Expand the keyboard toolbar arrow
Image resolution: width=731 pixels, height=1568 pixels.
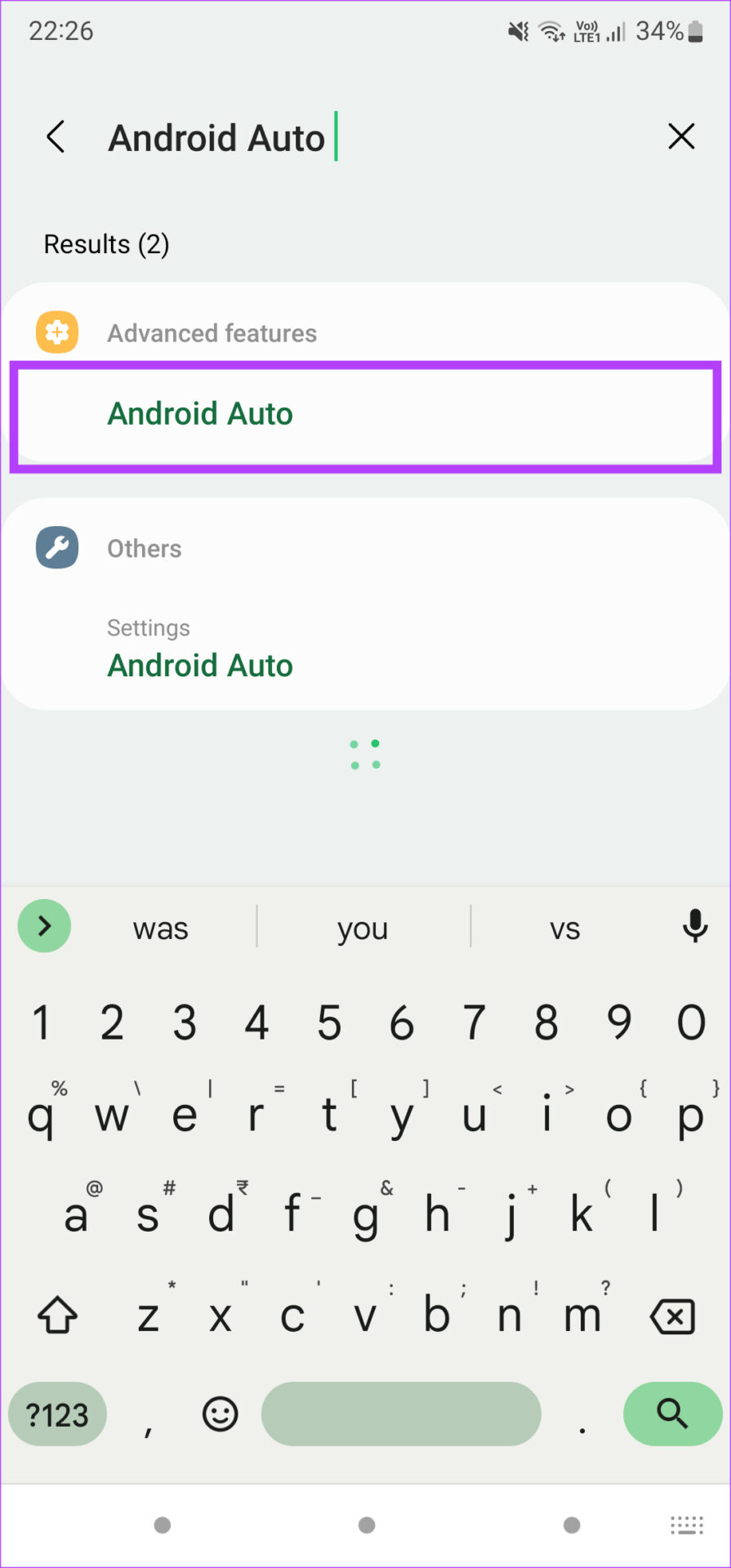(x=44, y=926)
